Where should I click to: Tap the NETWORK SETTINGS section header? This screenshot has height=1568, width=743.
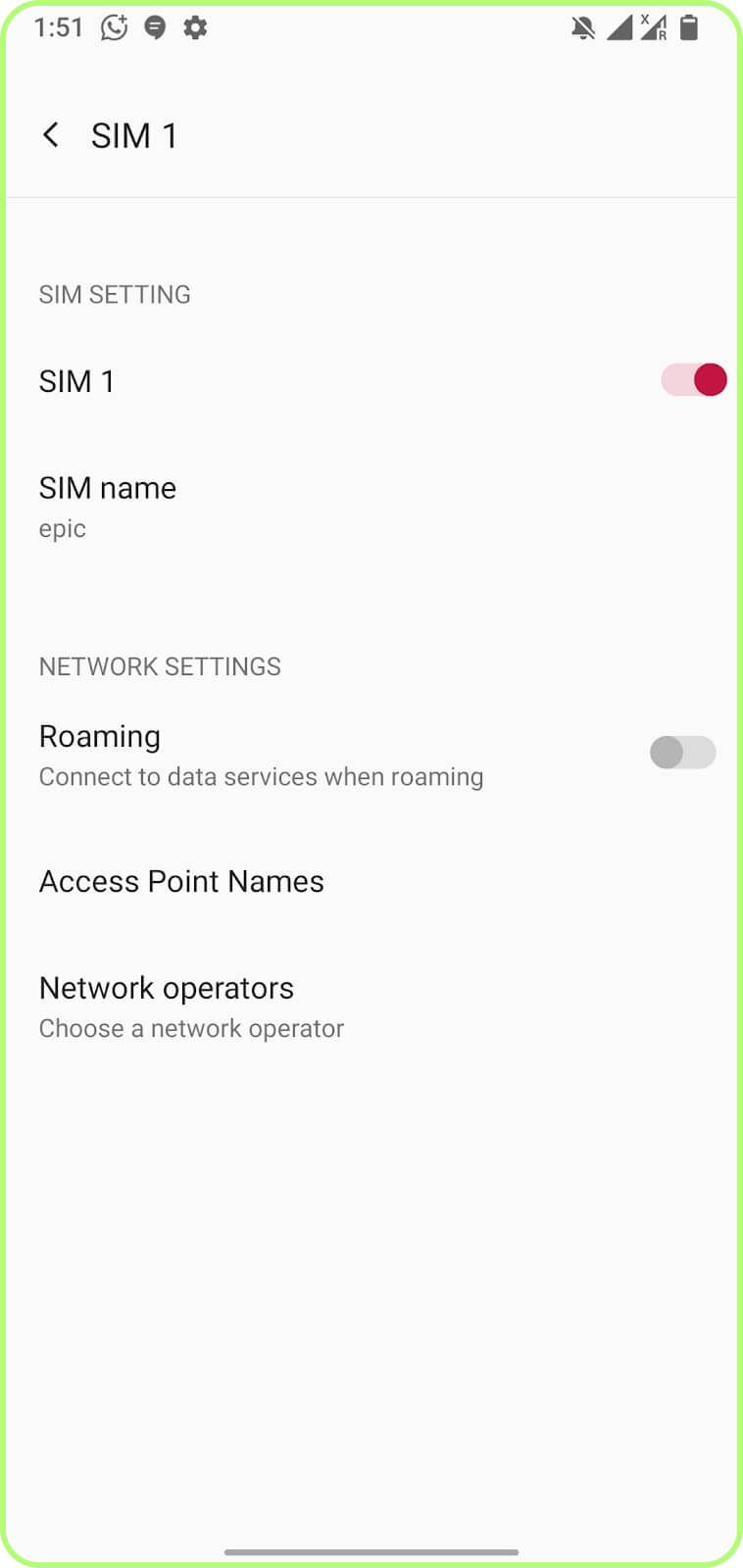[160, 666]
